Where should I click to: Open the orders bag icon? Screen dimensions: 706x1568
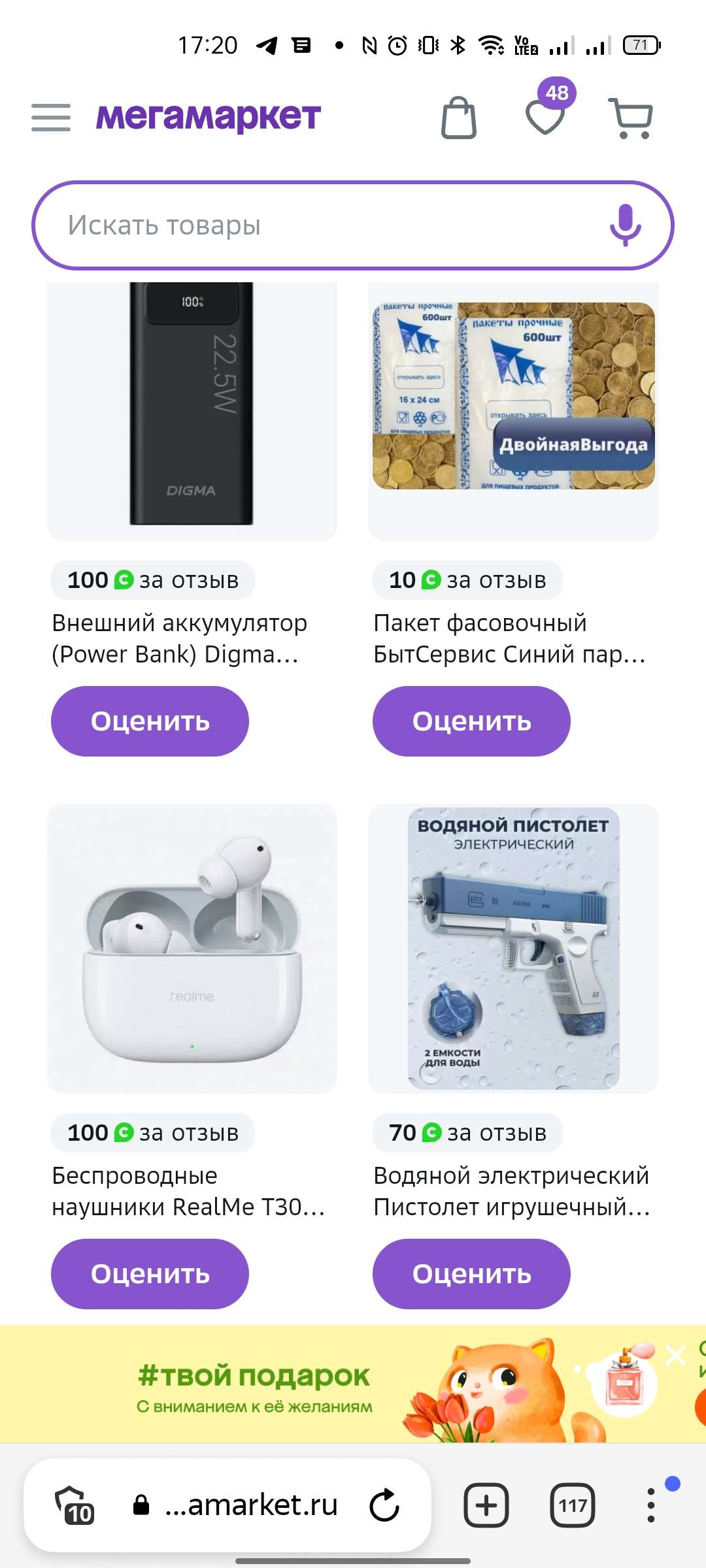pyautogui.click(x=459, y=118)
